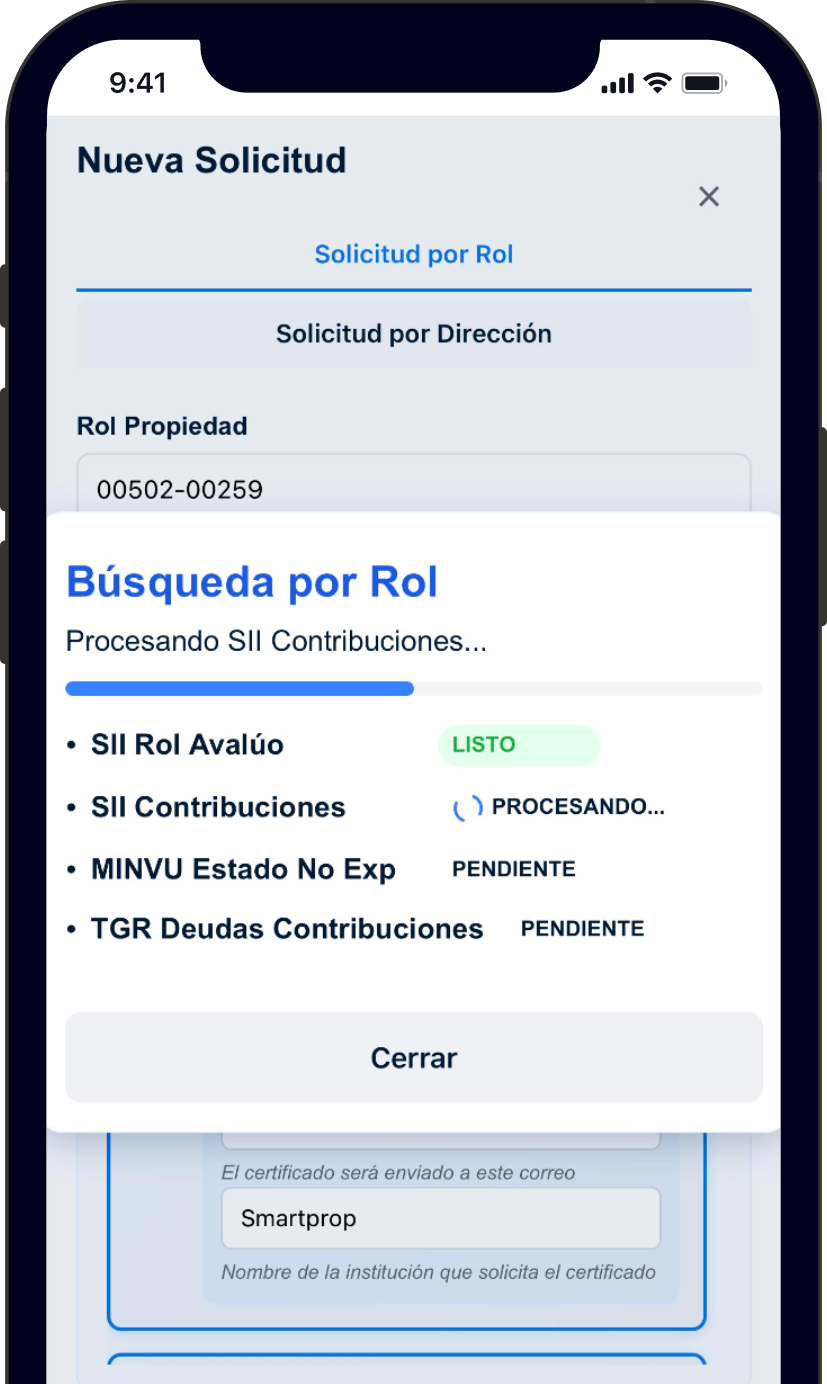Edit the Smartprop institution name field
The image size is (827, 1384).
tap(440, 1219)
